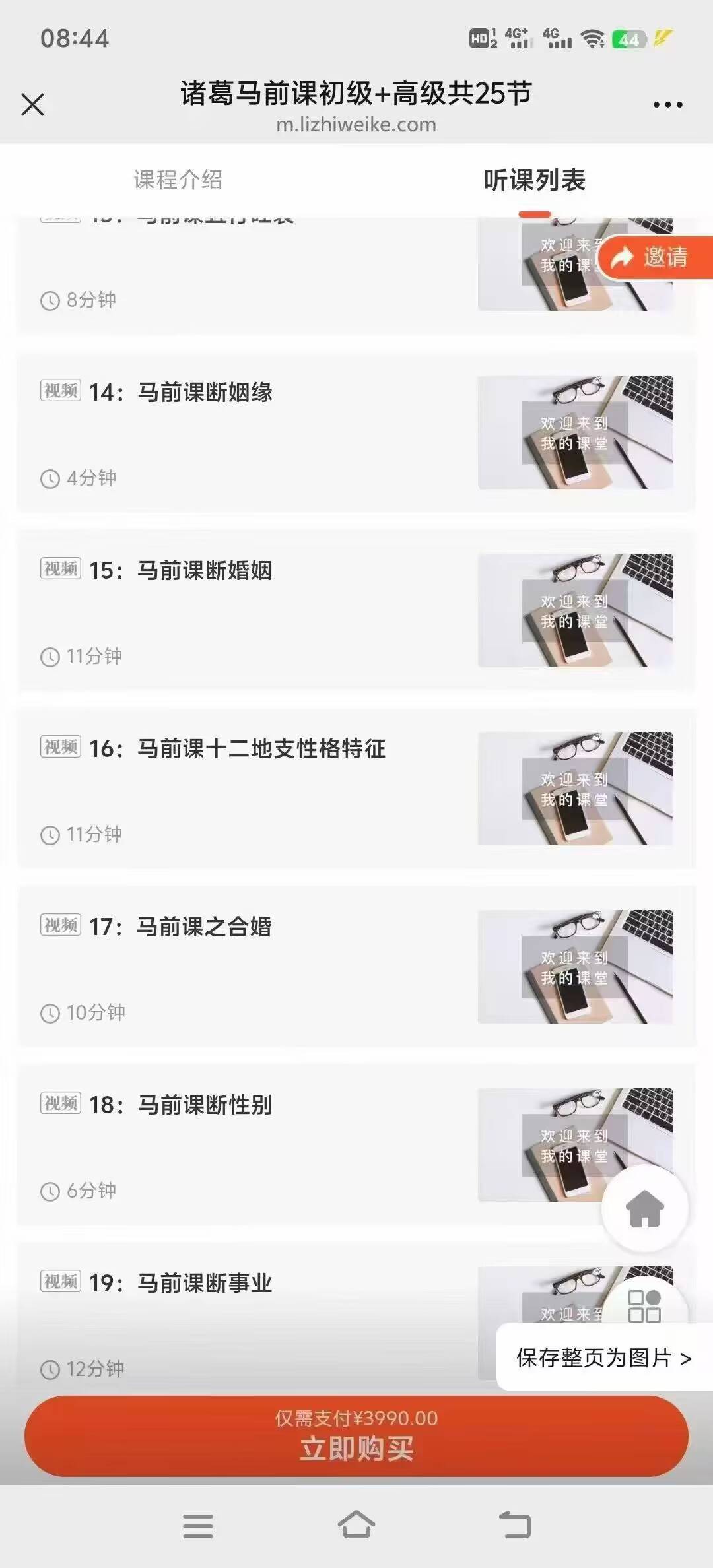Play lesson 16: 马前课十二地支性格特征
Image resolution: width=713 pixels, height=1568 pixels.
261,749
